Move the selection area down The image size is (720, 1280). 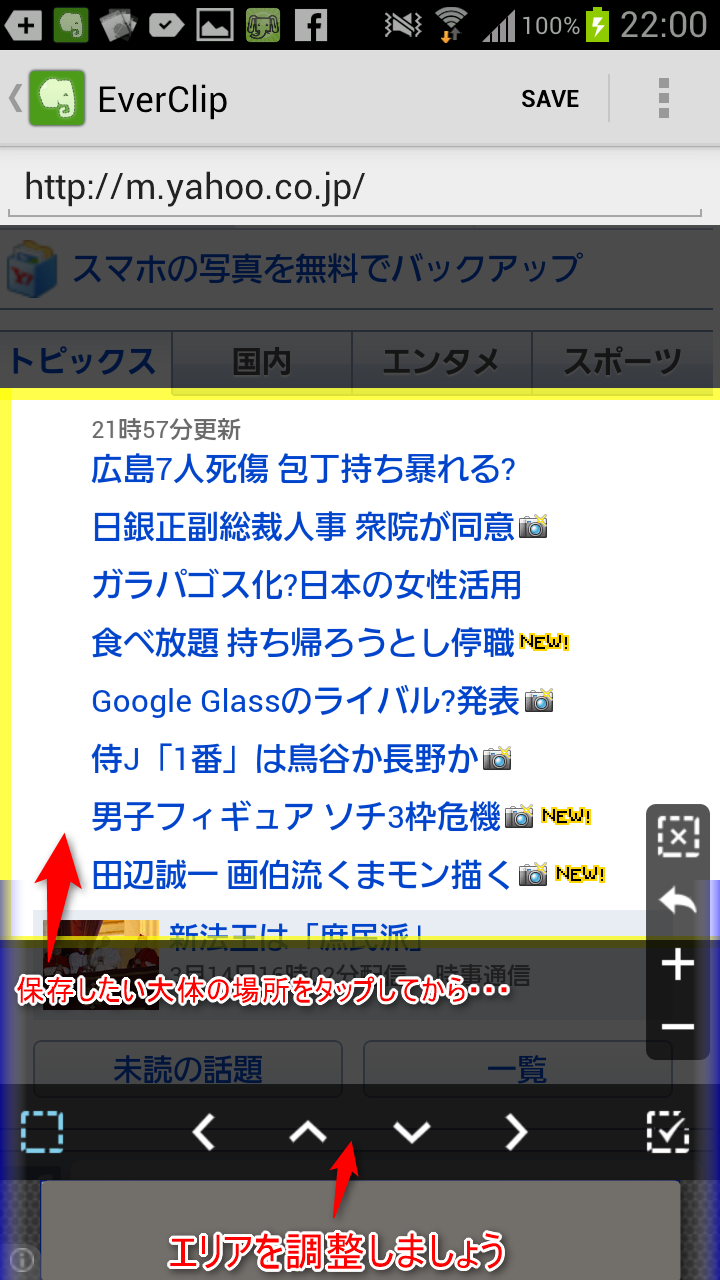pos(411,1132)
